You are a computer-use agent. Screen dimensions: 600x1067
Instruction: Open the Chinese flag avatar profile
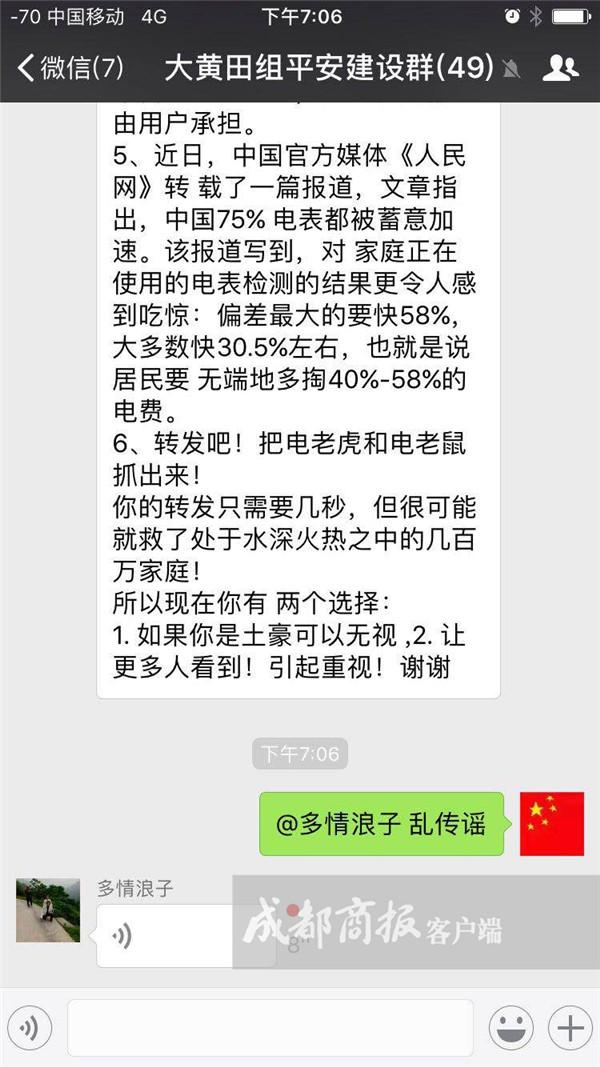click(552, 824)
